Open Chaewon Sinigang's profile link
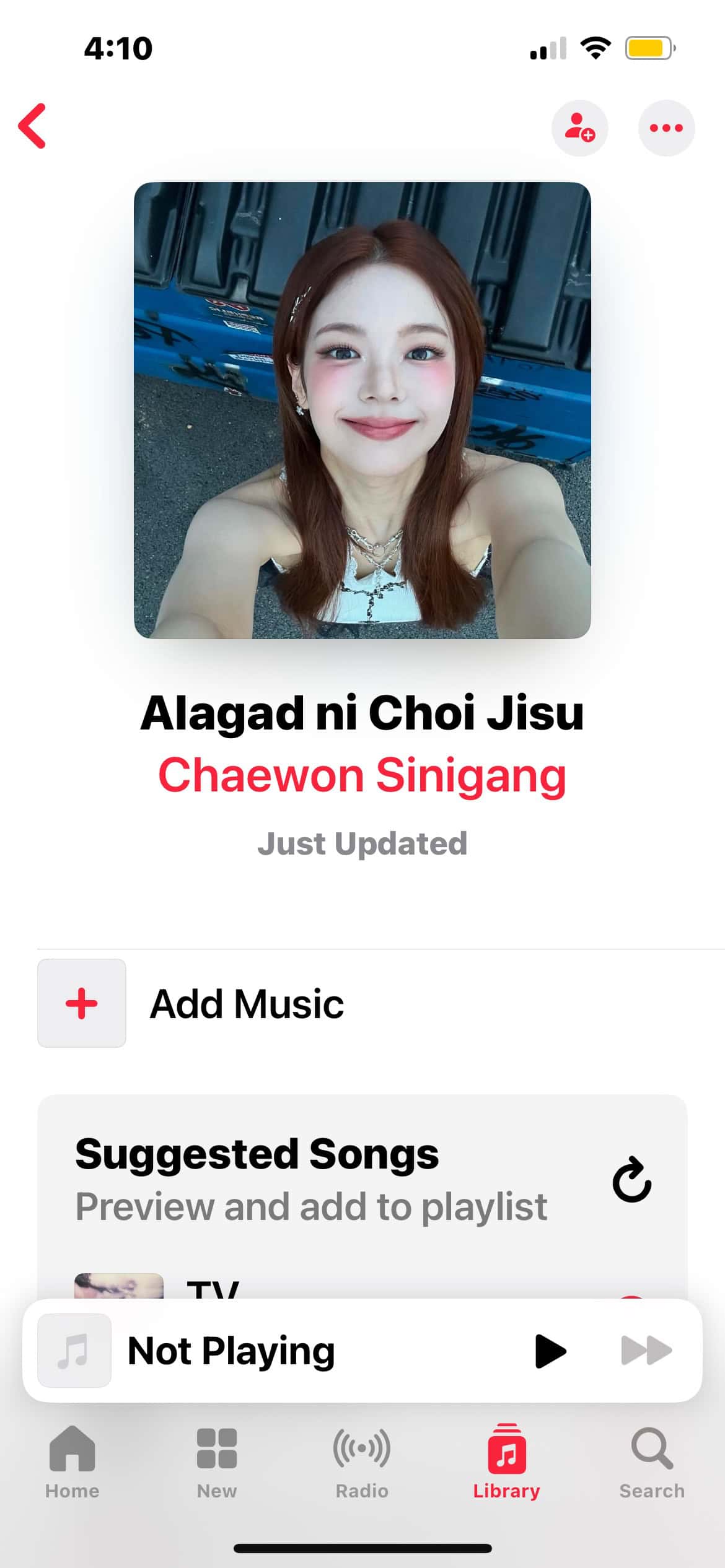Viewport: 725px width, 1568px height. click(x=362, y=775)
